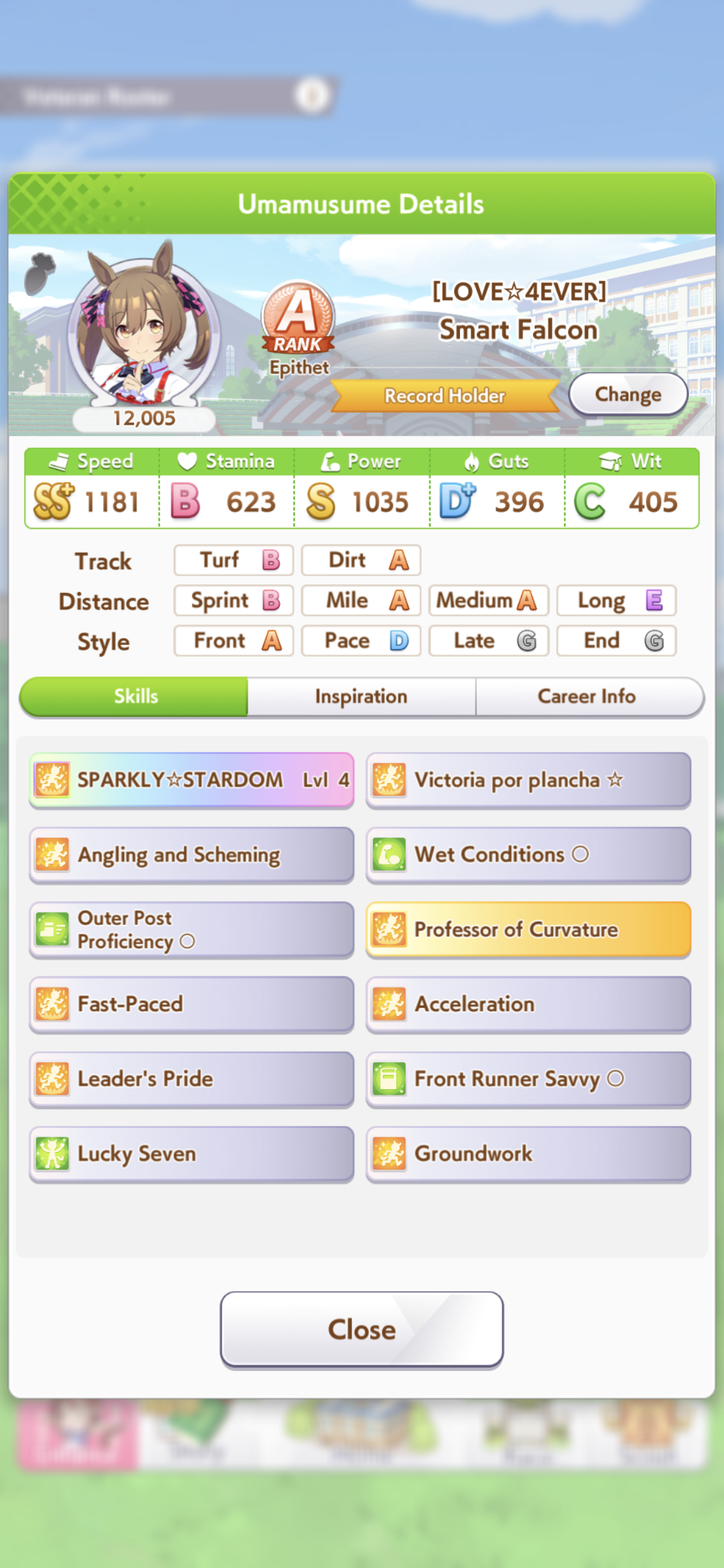View Front Runner Savvy skill
The image size is (724, 1568).
click(x=528, y=1079)
